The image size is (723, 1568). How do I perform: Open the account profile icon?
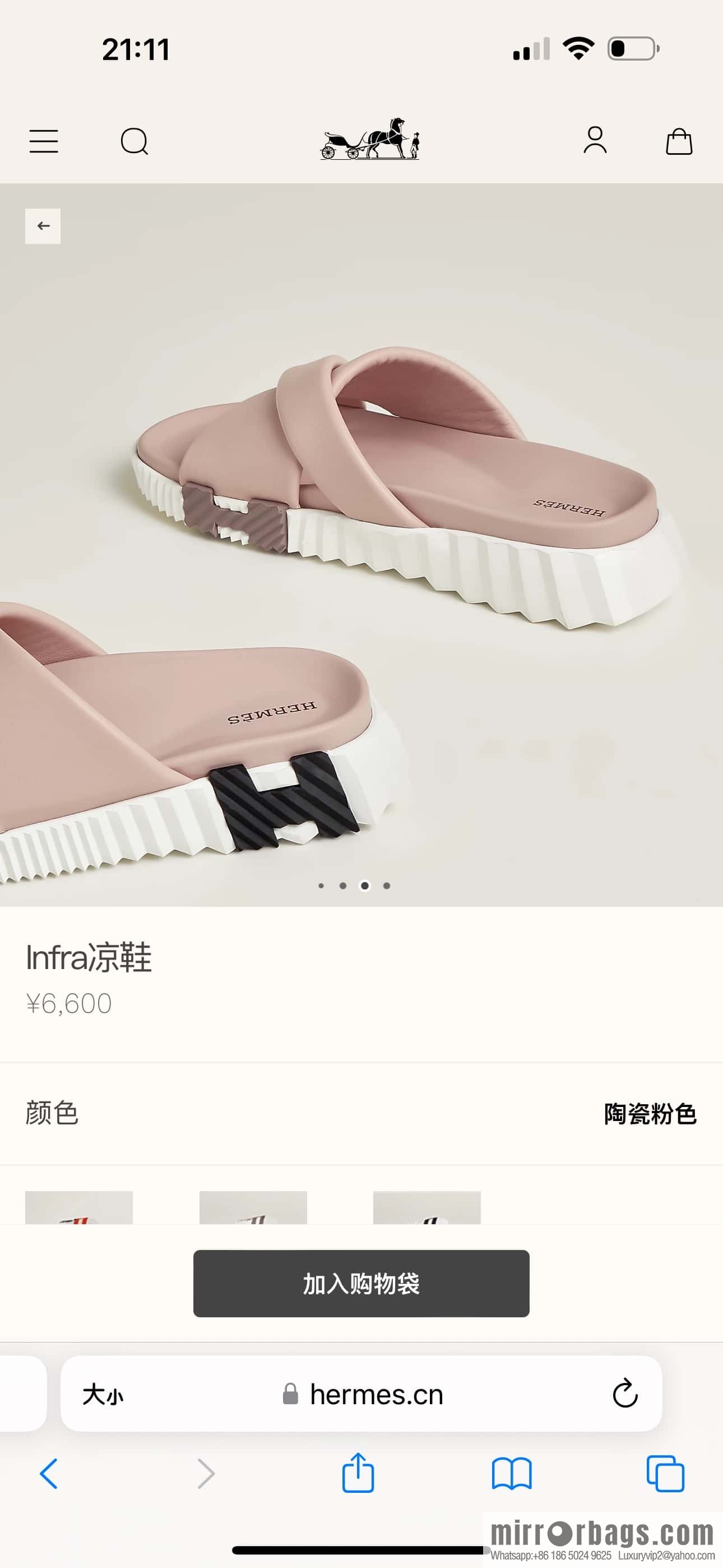pyautogui.click(x=595, y=141)
